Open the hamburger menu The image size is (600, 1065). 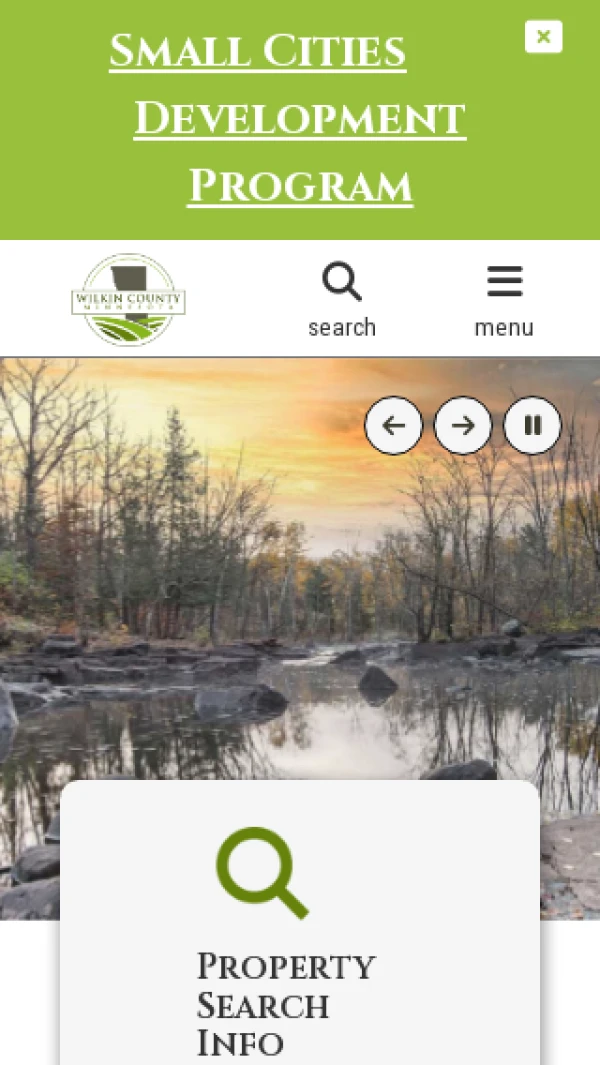[504, 299]
